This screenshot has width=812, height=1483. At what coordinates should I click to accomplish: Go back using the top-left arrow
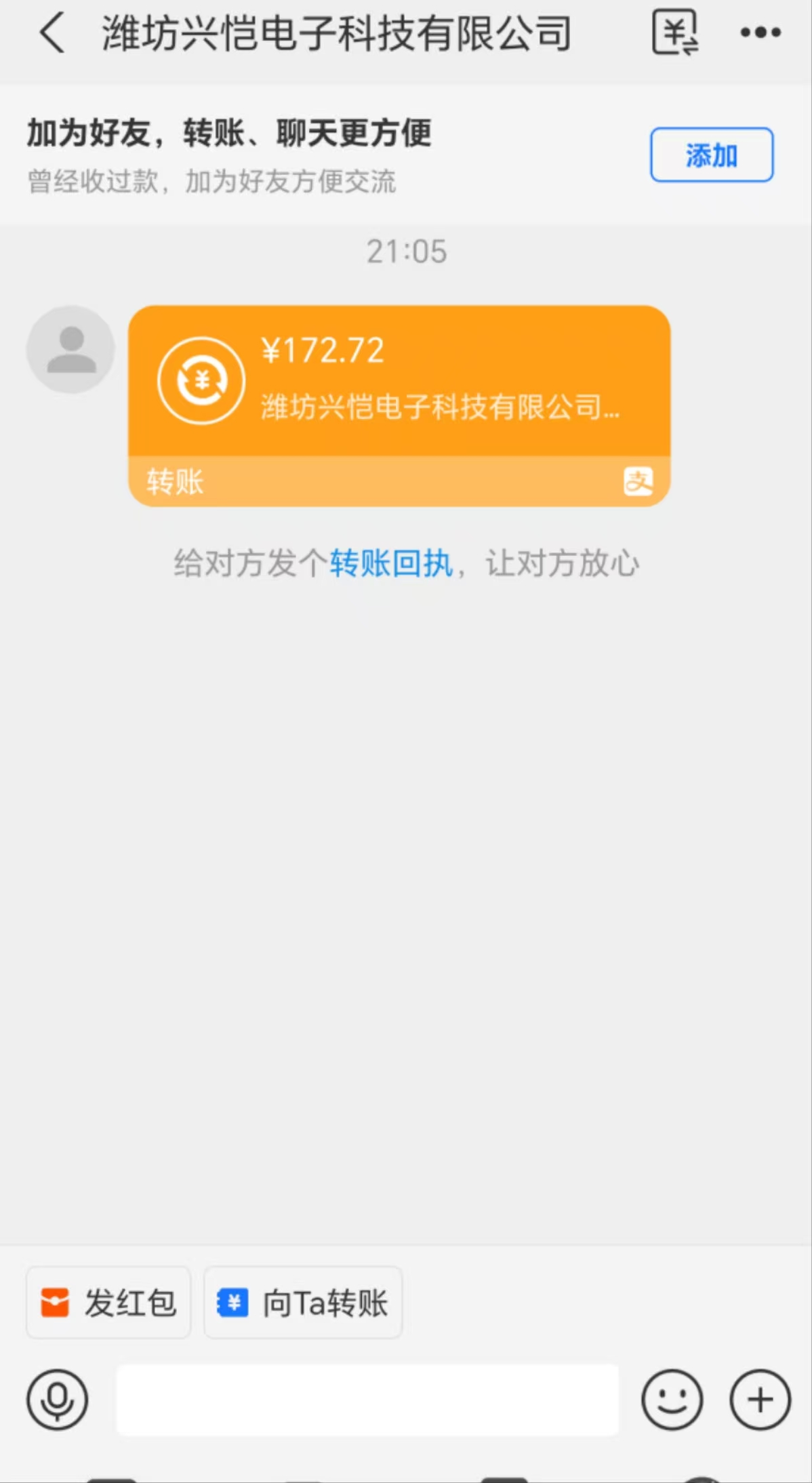(52, 33)
